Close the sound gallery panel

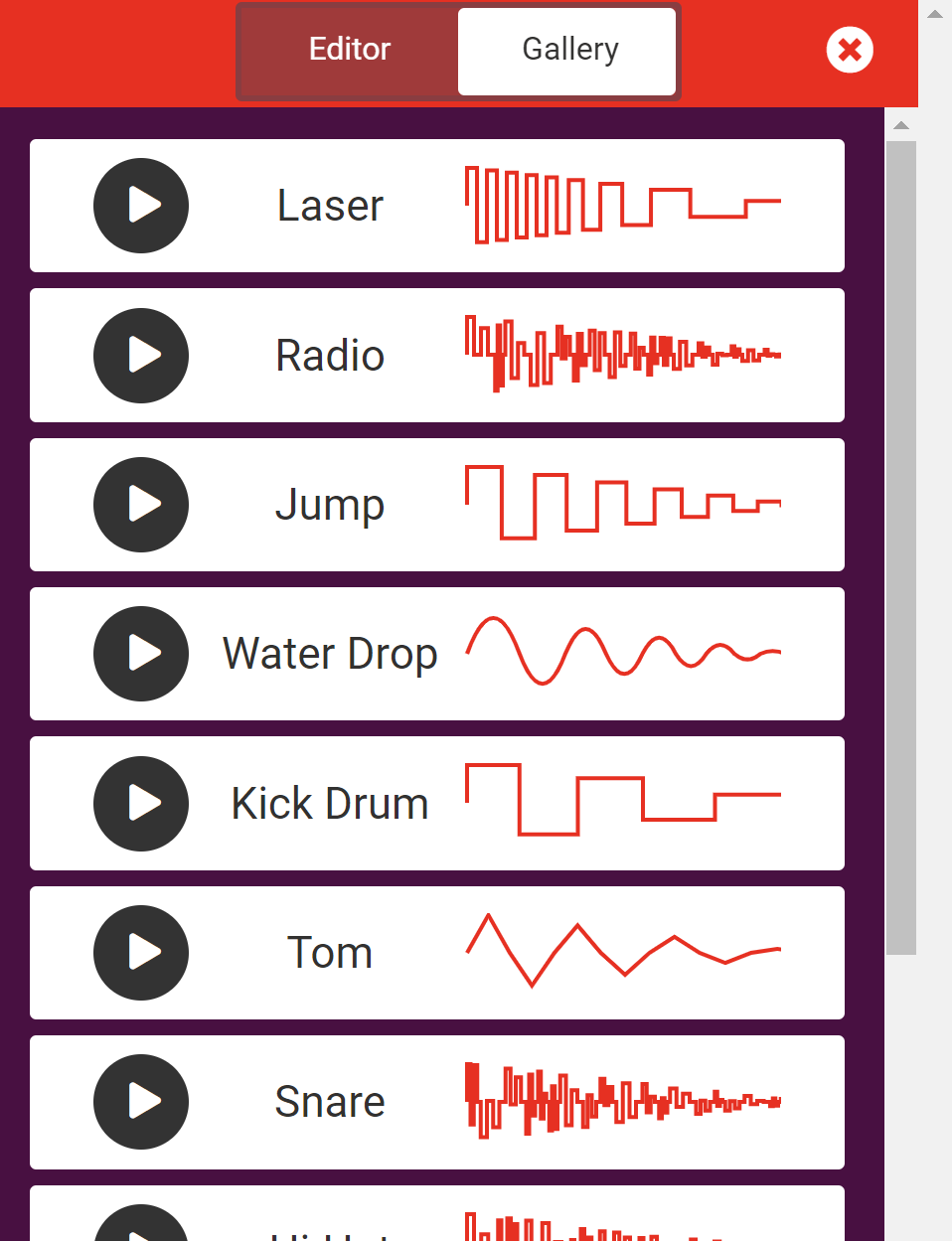coord(849,50)
